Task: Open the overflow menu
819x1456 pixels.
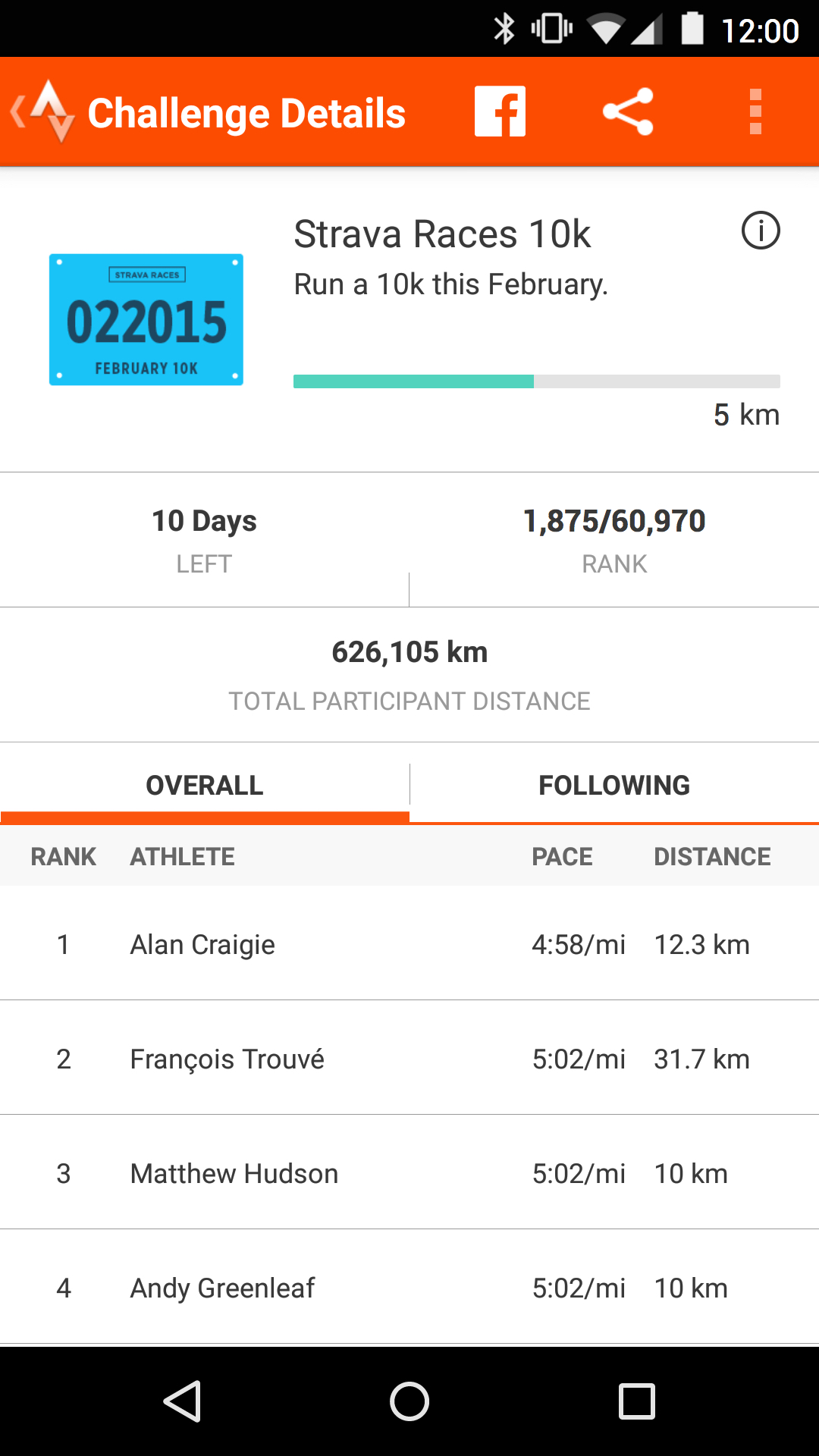Action: [x=755, y=111]
